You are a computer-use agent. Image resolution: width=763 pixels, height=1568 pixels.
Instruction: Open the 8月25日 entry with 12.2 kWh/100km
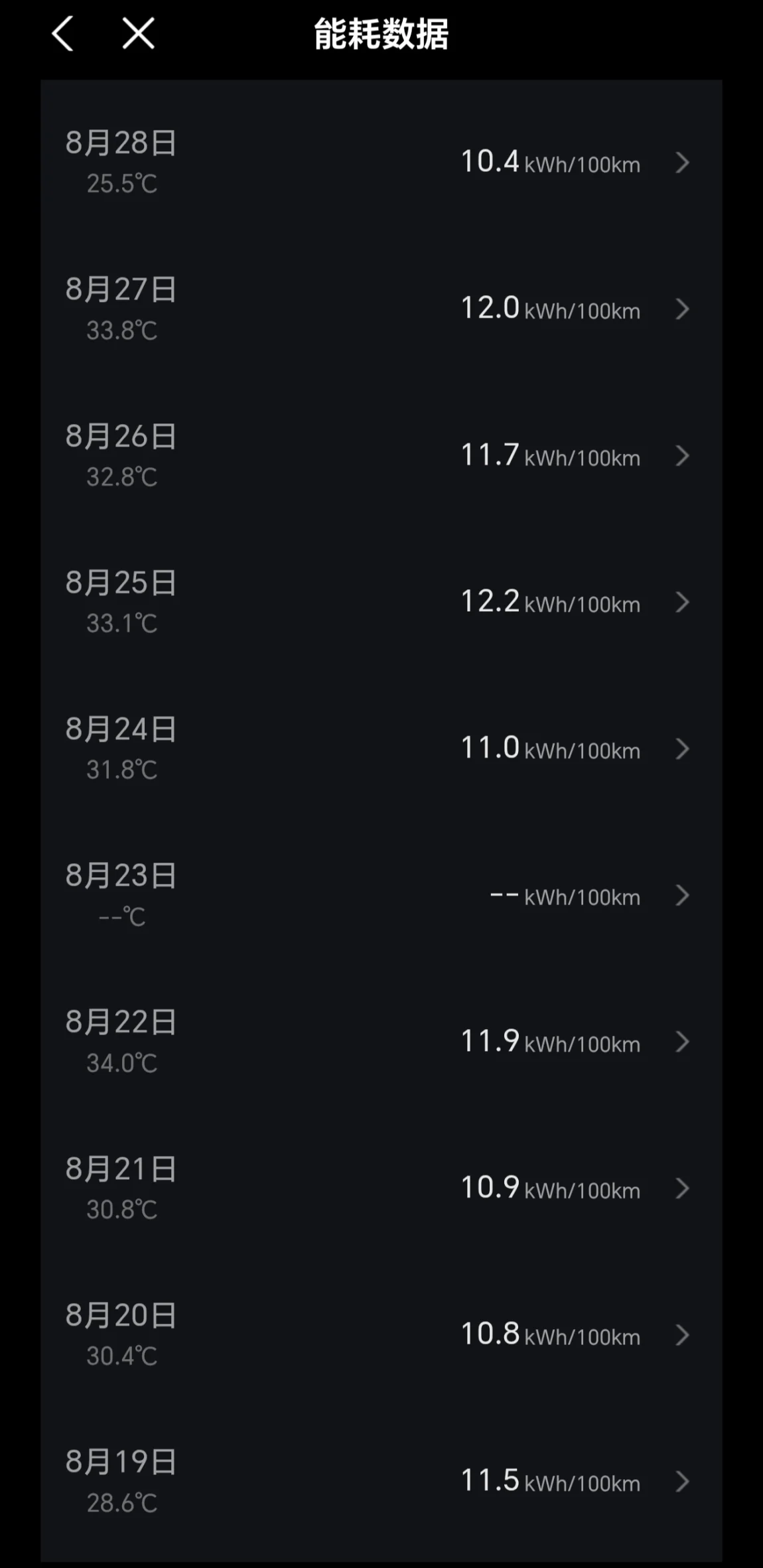(x=381, y=603)
